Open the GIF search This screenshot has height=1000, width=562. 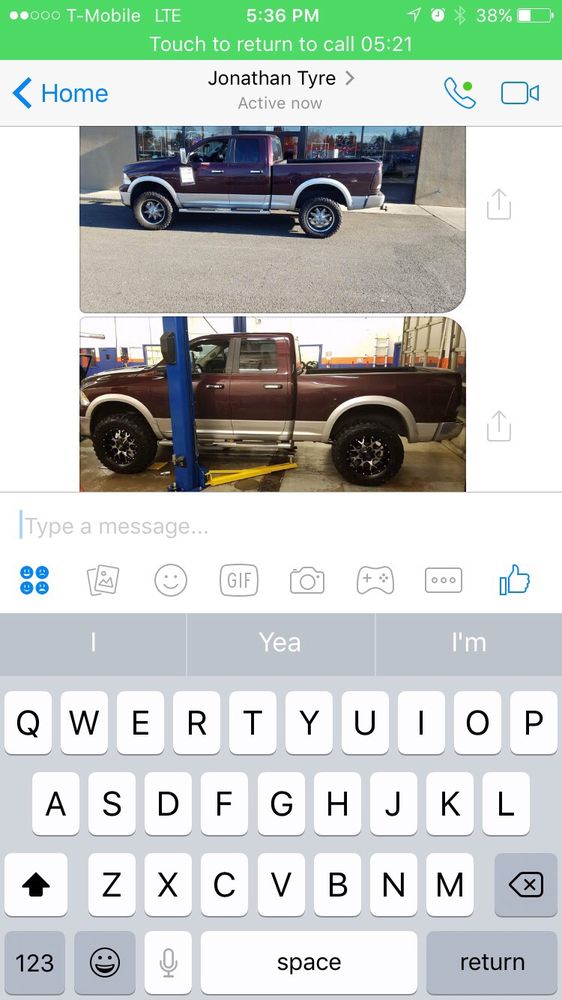coord(239,580)
